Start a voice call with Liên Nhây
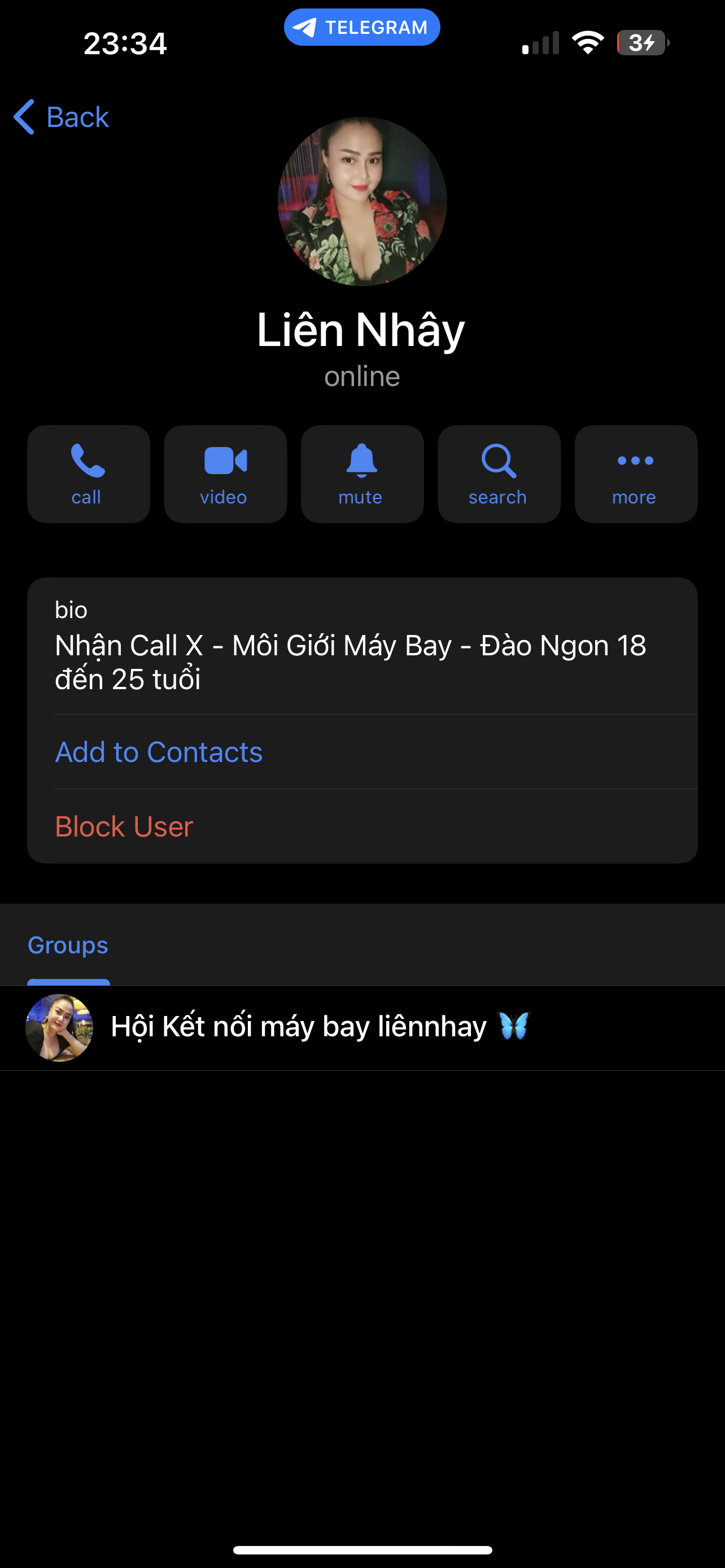The width and height of the screenshot is (725, 1568). click(x=88, y=474)
